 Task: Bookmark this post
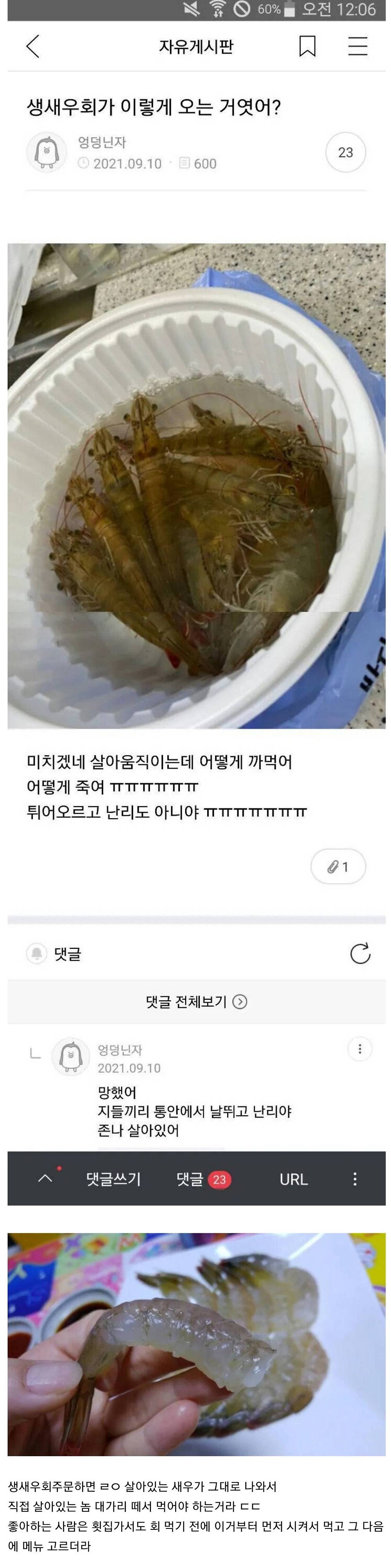coord(307,46)
